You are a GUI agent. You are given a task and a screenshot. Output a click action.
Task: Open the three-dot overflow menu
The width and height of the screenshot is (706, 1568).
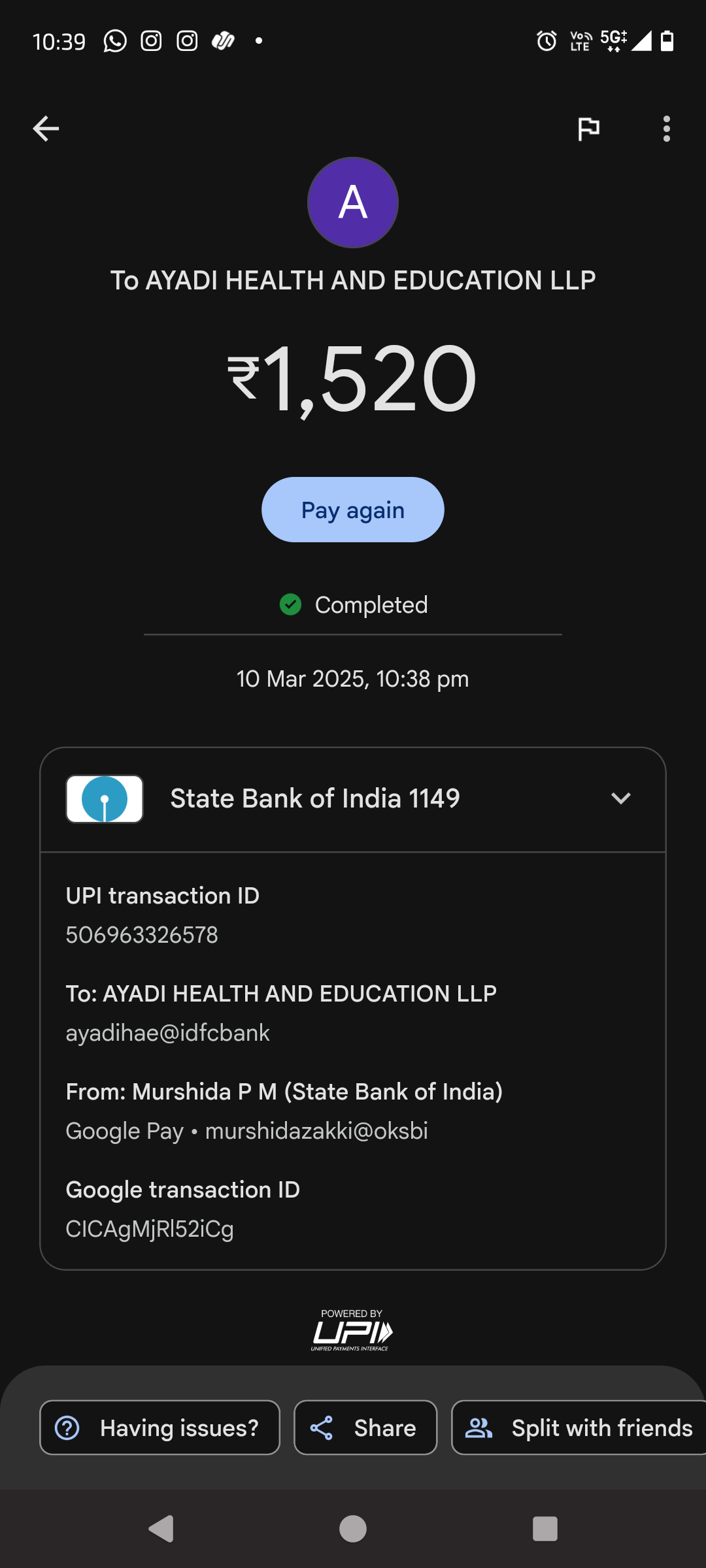pyautogui.click(x=666, y=129)
